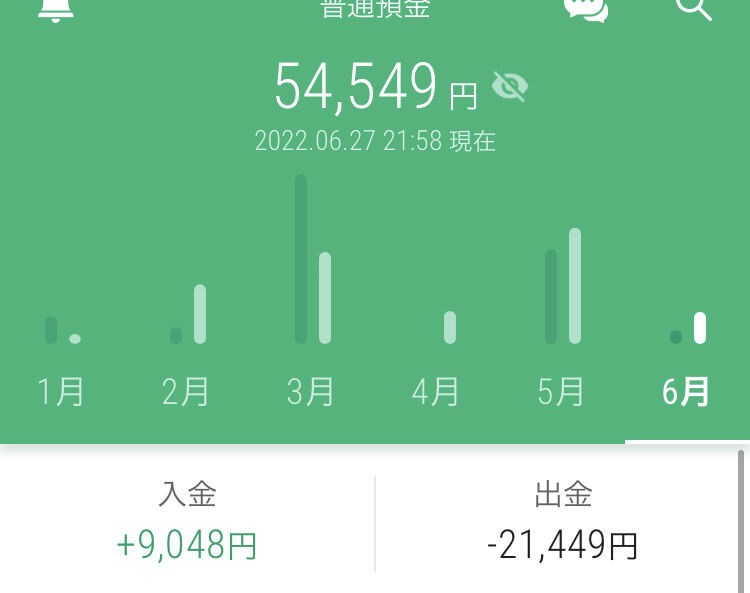This screenshot has width=750, height=593.
Task: Select the 1月 month
Action: pyautogui.click(x=60, y=392)
